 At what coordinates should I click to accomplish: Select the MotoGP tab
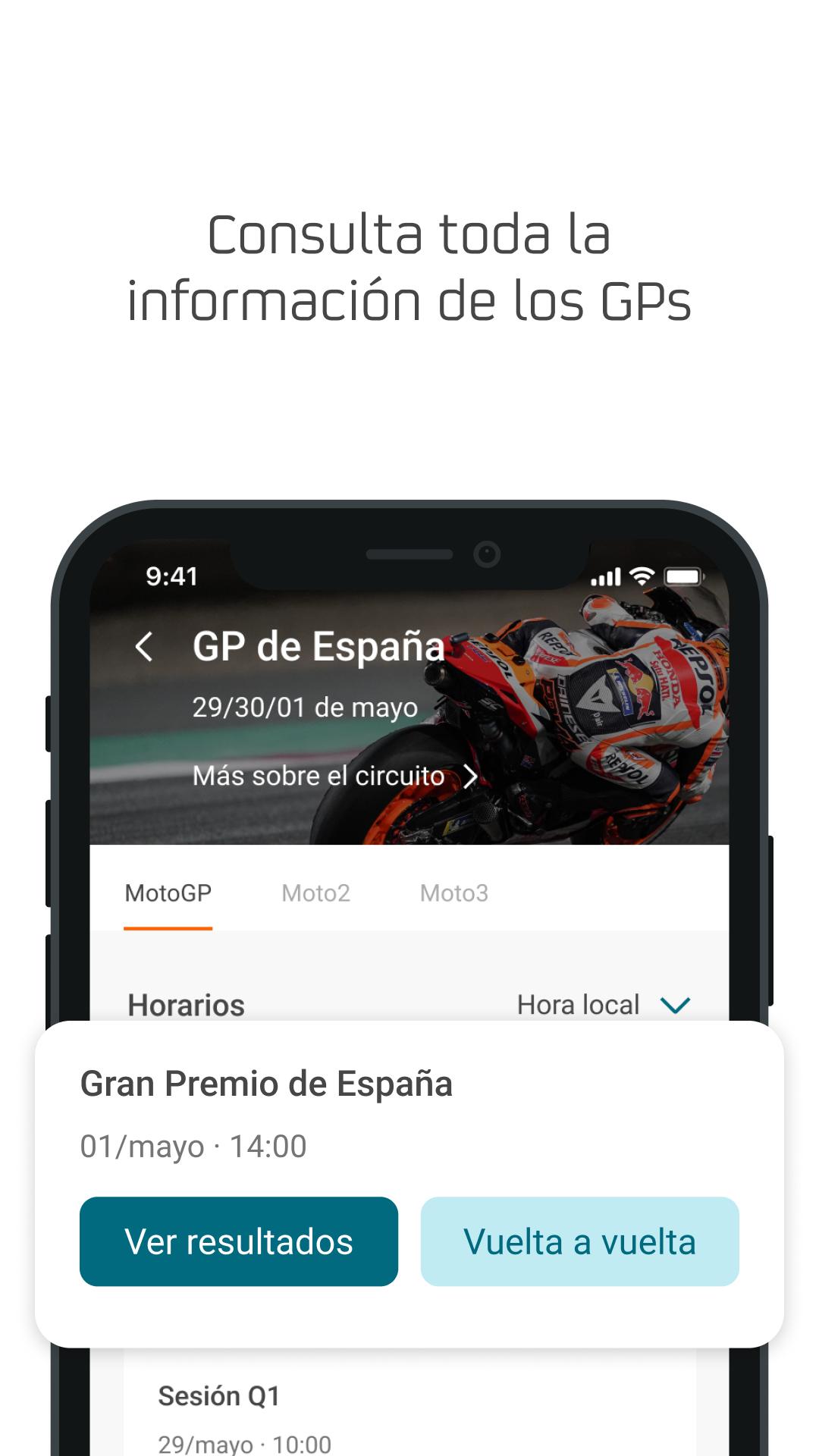168,894
